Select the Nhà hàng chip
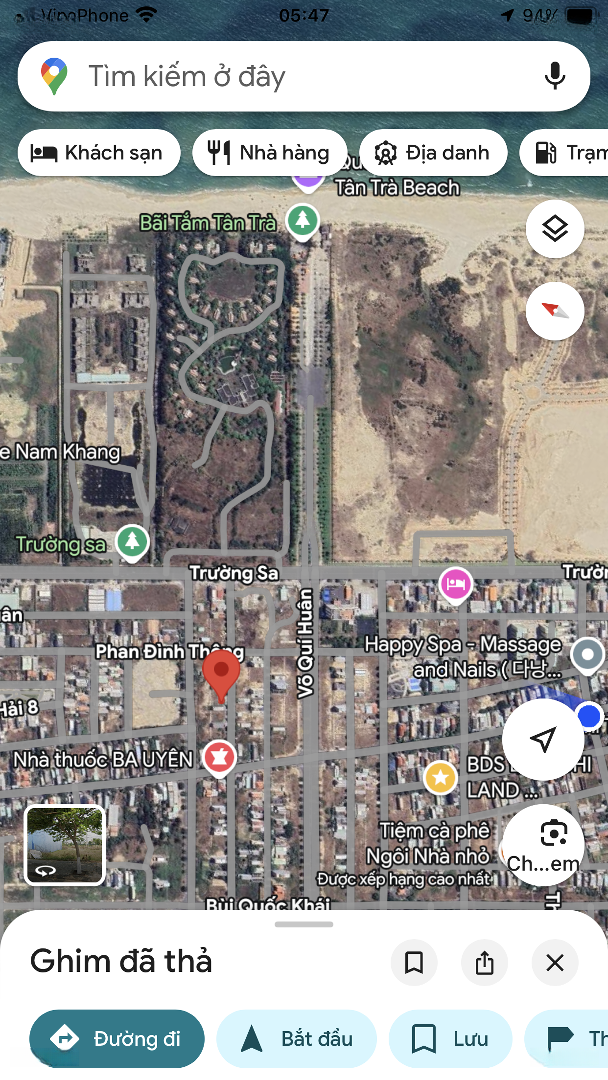The image size is (608, 1080). click(x=269, y=153)
